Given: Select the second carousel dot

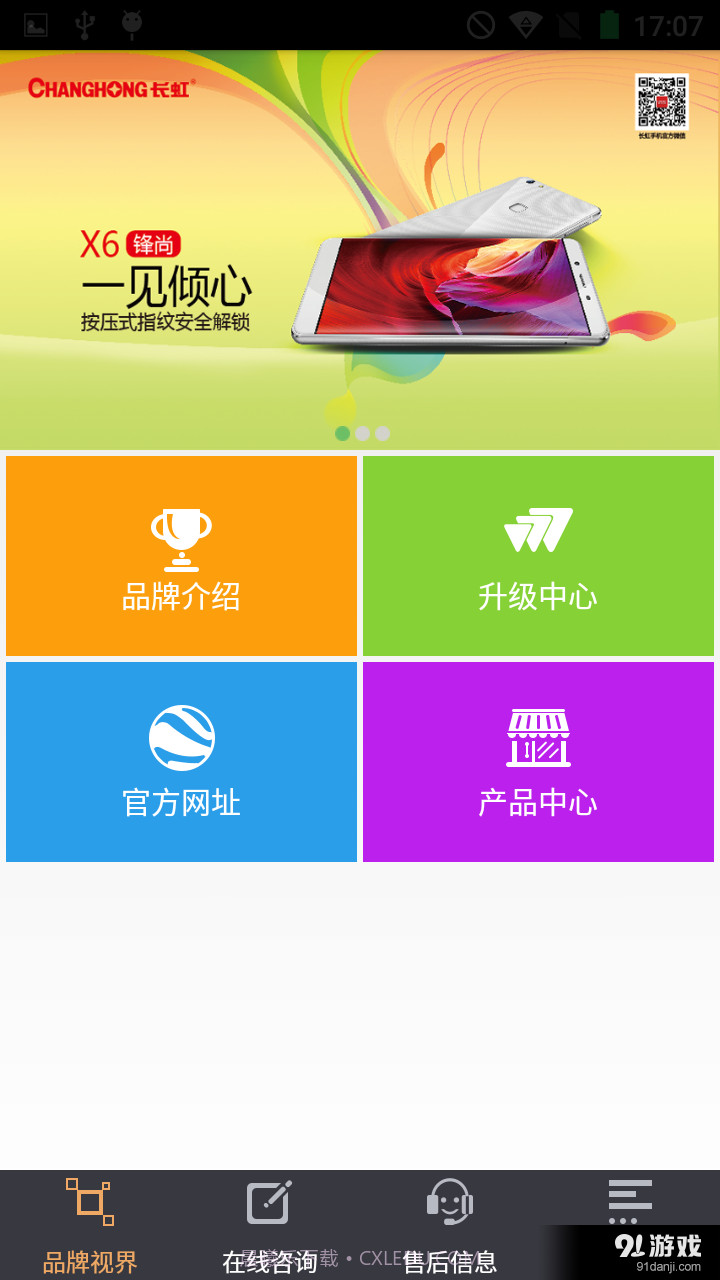Looking at the screenshot, I should click(361, 433).
